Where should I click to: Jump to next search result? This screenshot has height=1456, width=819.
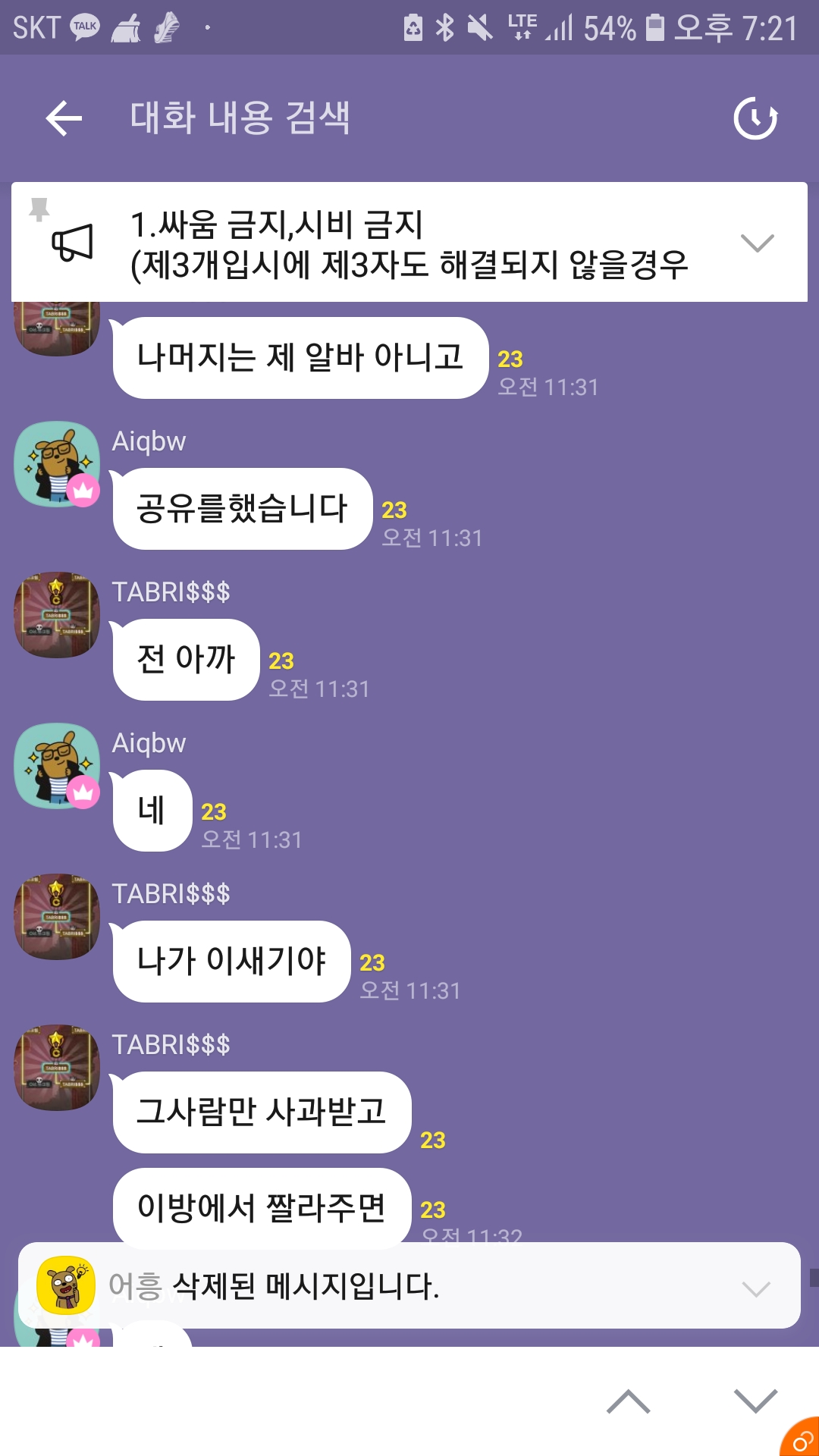pos(755,1401)
